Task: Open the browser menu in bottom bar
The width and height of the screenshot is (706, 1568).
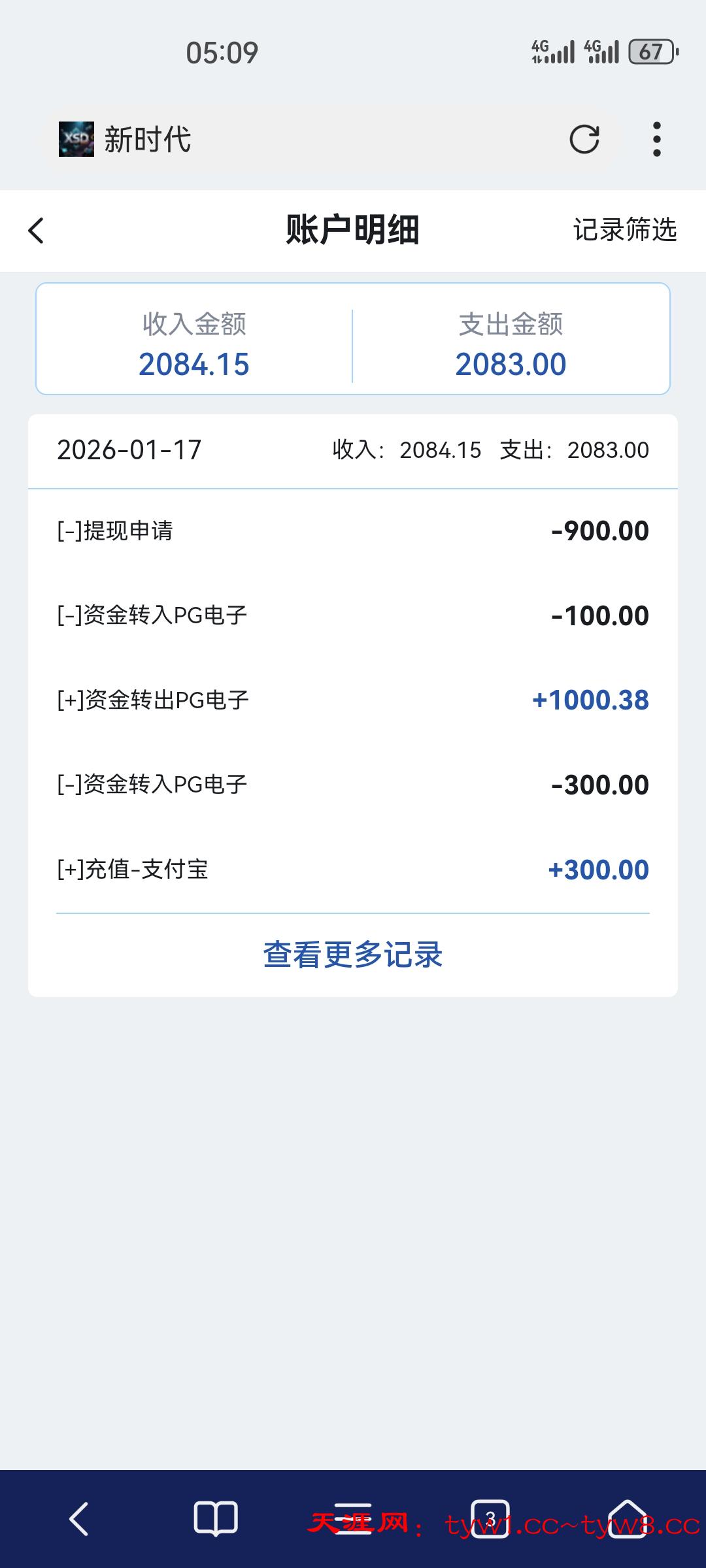Action: click(x=353, y=1518)
